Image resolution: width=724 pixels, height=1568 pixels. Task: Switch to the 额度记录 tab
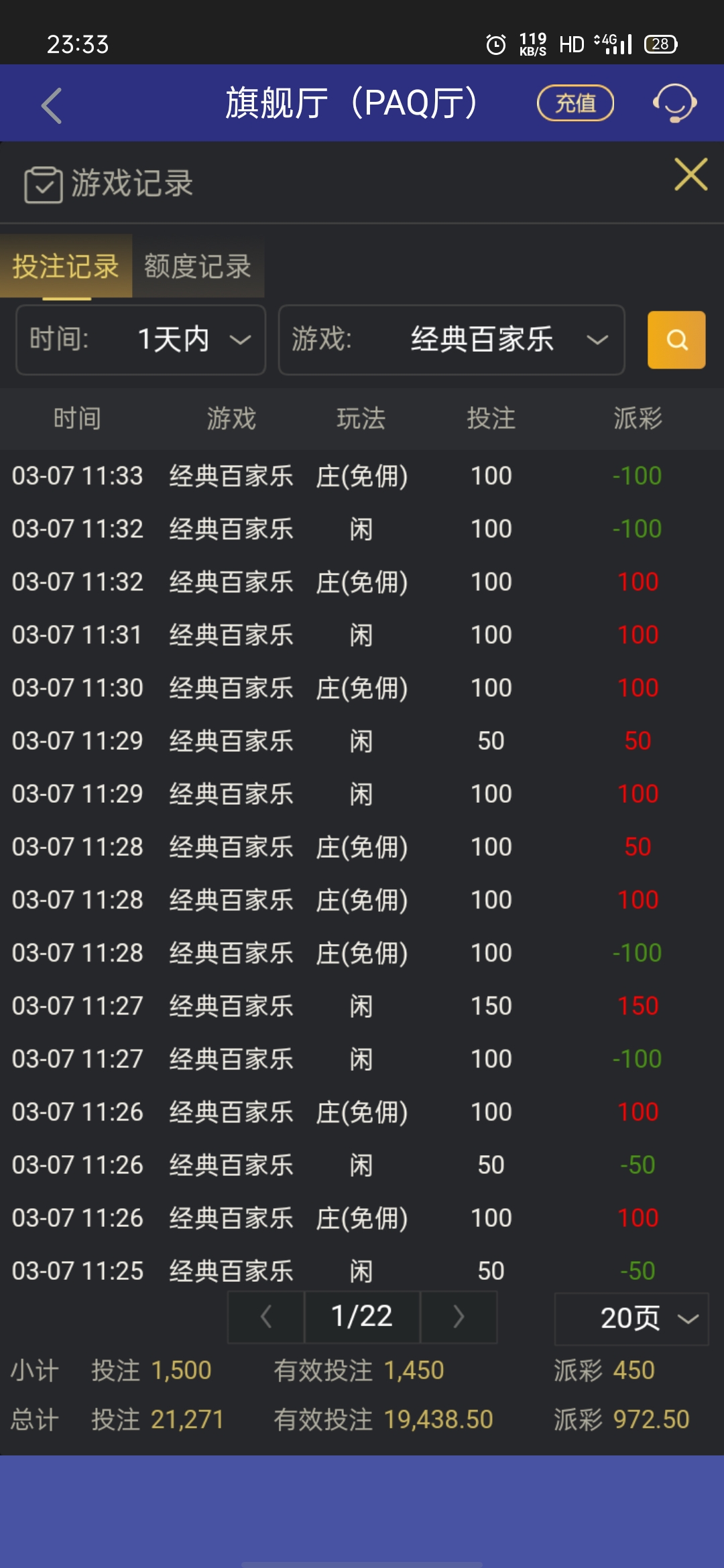[x=198, y=266]
